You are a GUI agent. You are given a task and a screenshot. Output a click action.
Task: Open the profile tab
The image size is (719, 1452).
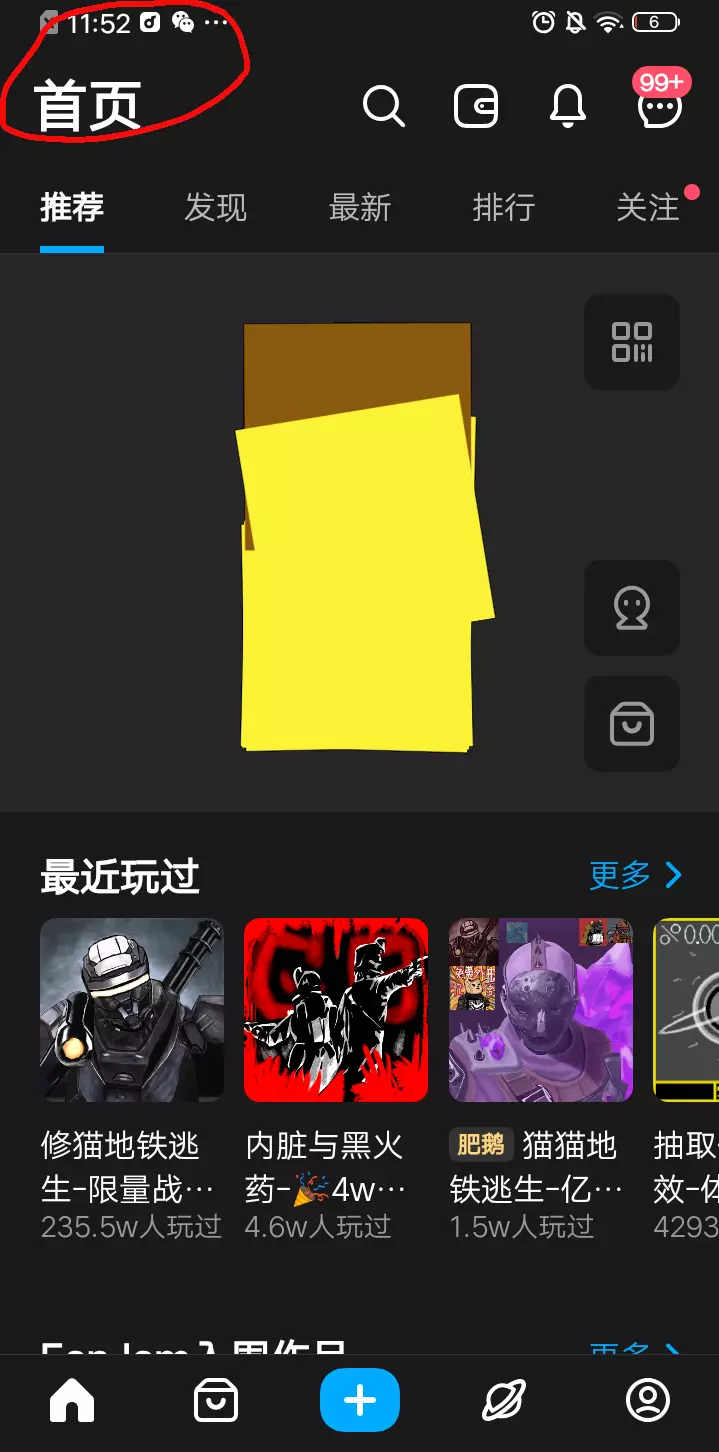(648, 1402)
